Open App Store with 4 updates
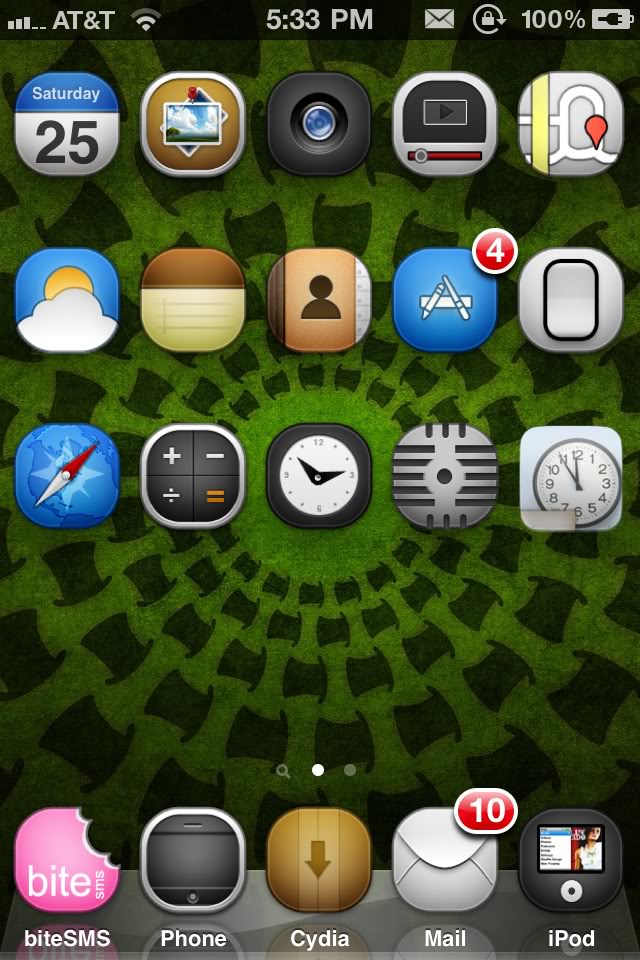The height and width of the screenshot is (960, 640). 445,300
